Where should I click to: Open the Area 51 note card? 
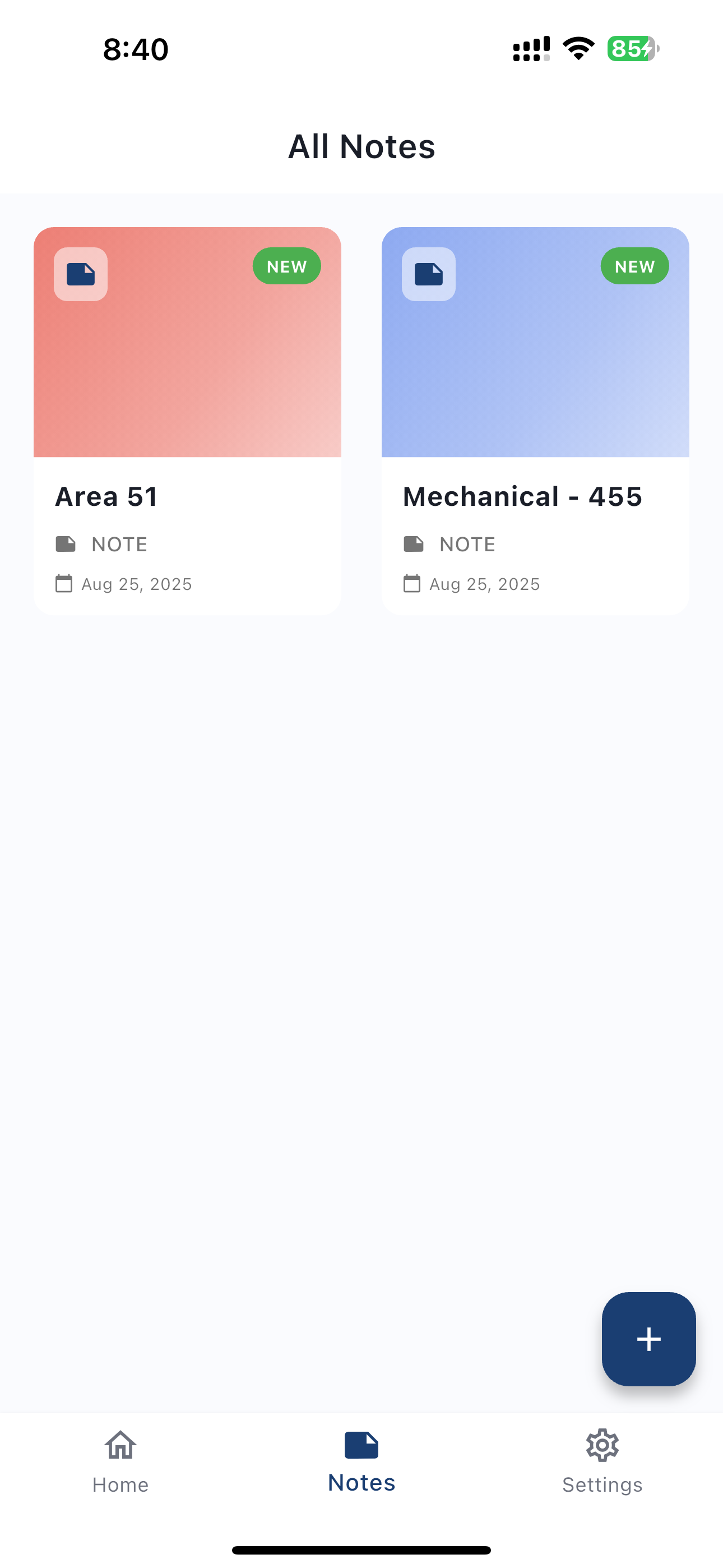[x=187, y=420]
